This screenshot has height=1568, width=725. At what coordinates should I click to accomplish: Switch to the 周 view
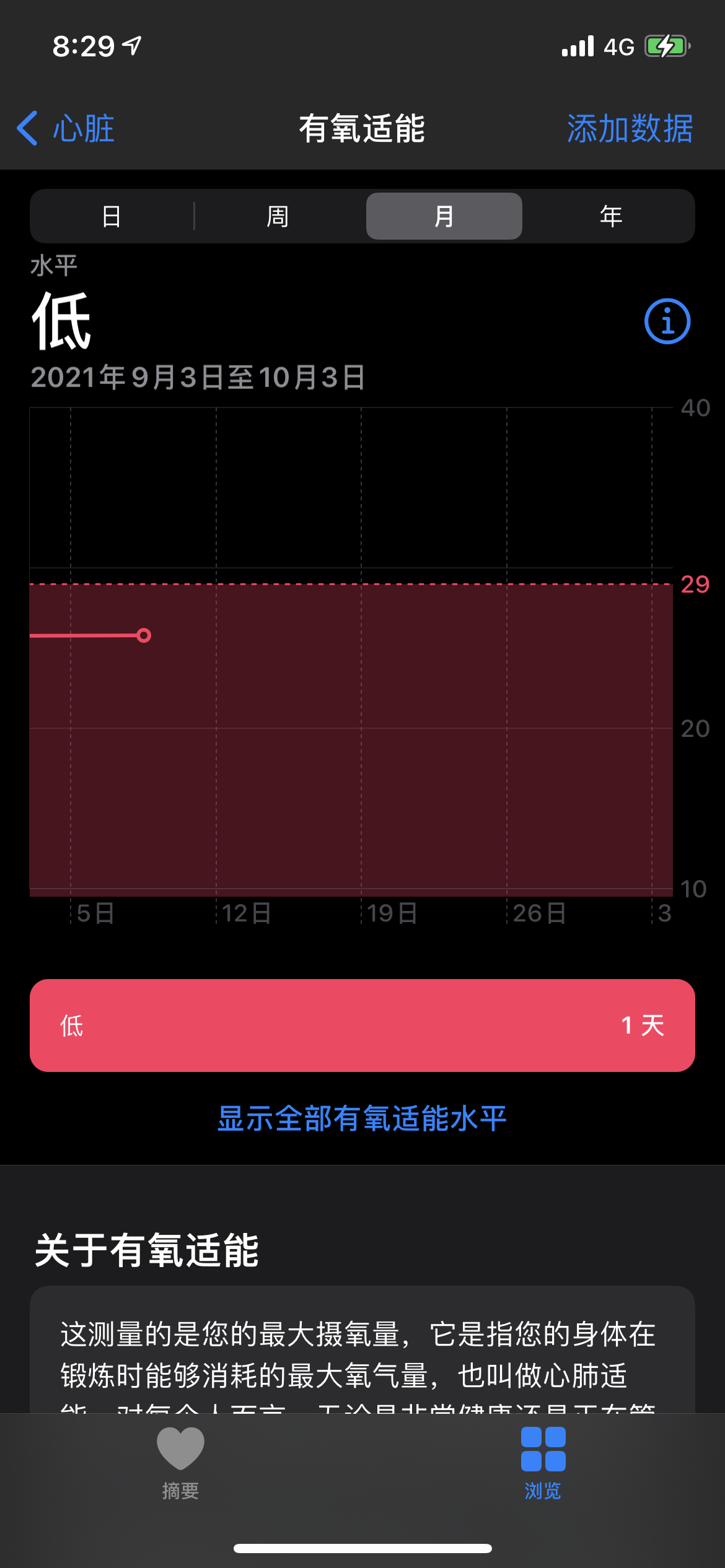(x=278, y=216)
